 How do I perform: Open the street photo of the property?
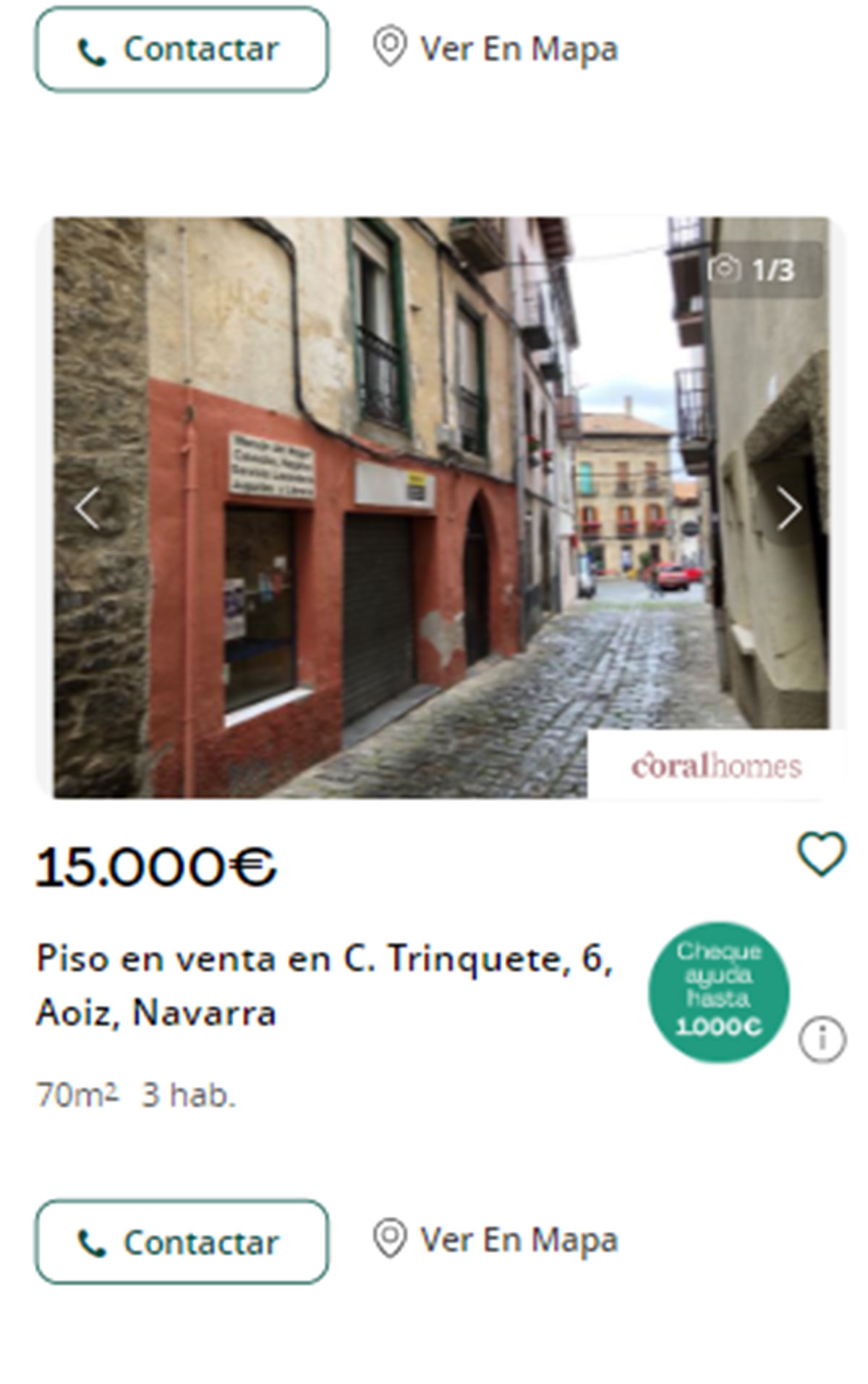point(434,506)
